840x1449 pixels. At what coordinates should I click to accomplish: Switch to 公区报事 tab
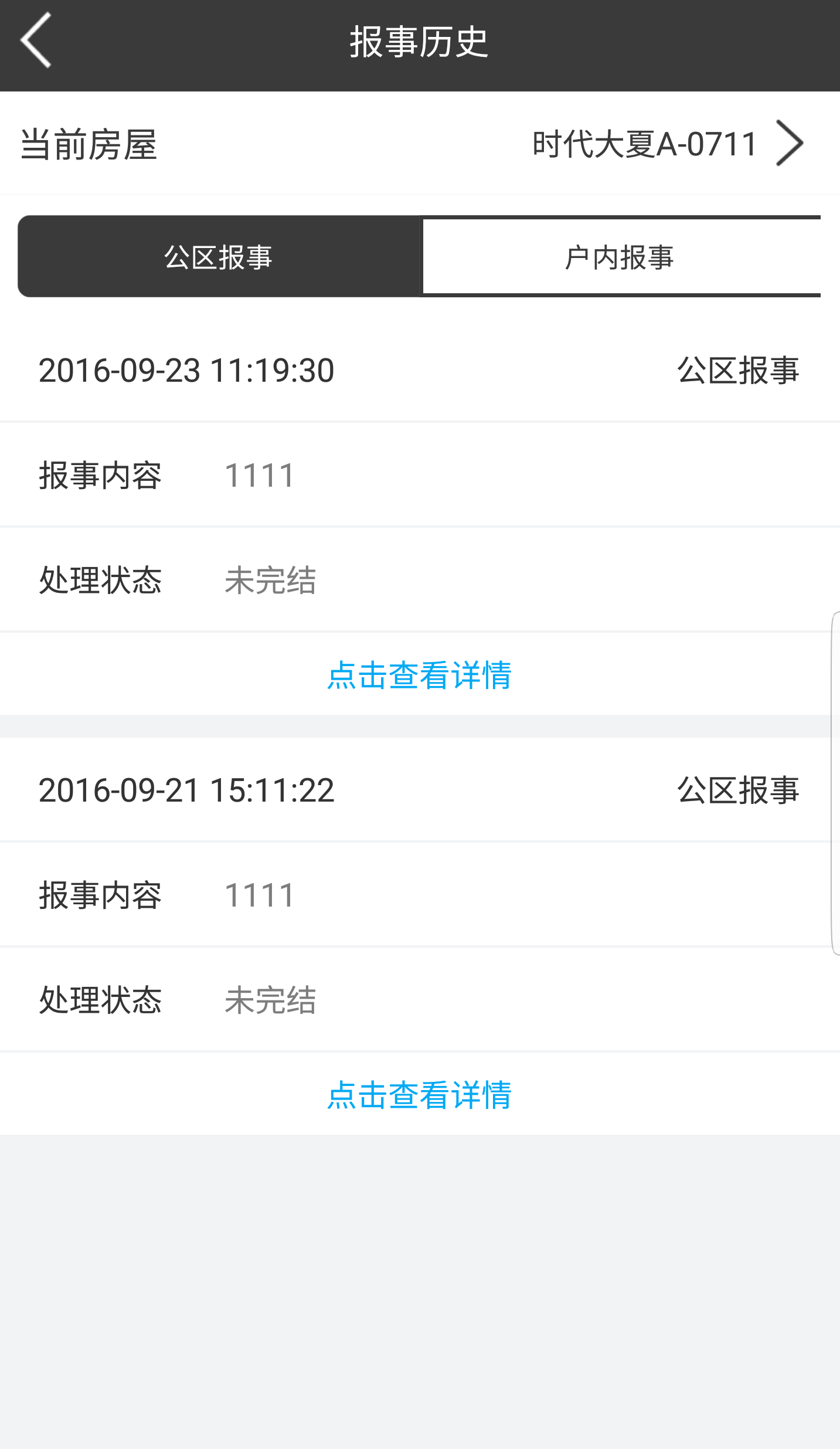pyautogui.click(x=219, y=257)
